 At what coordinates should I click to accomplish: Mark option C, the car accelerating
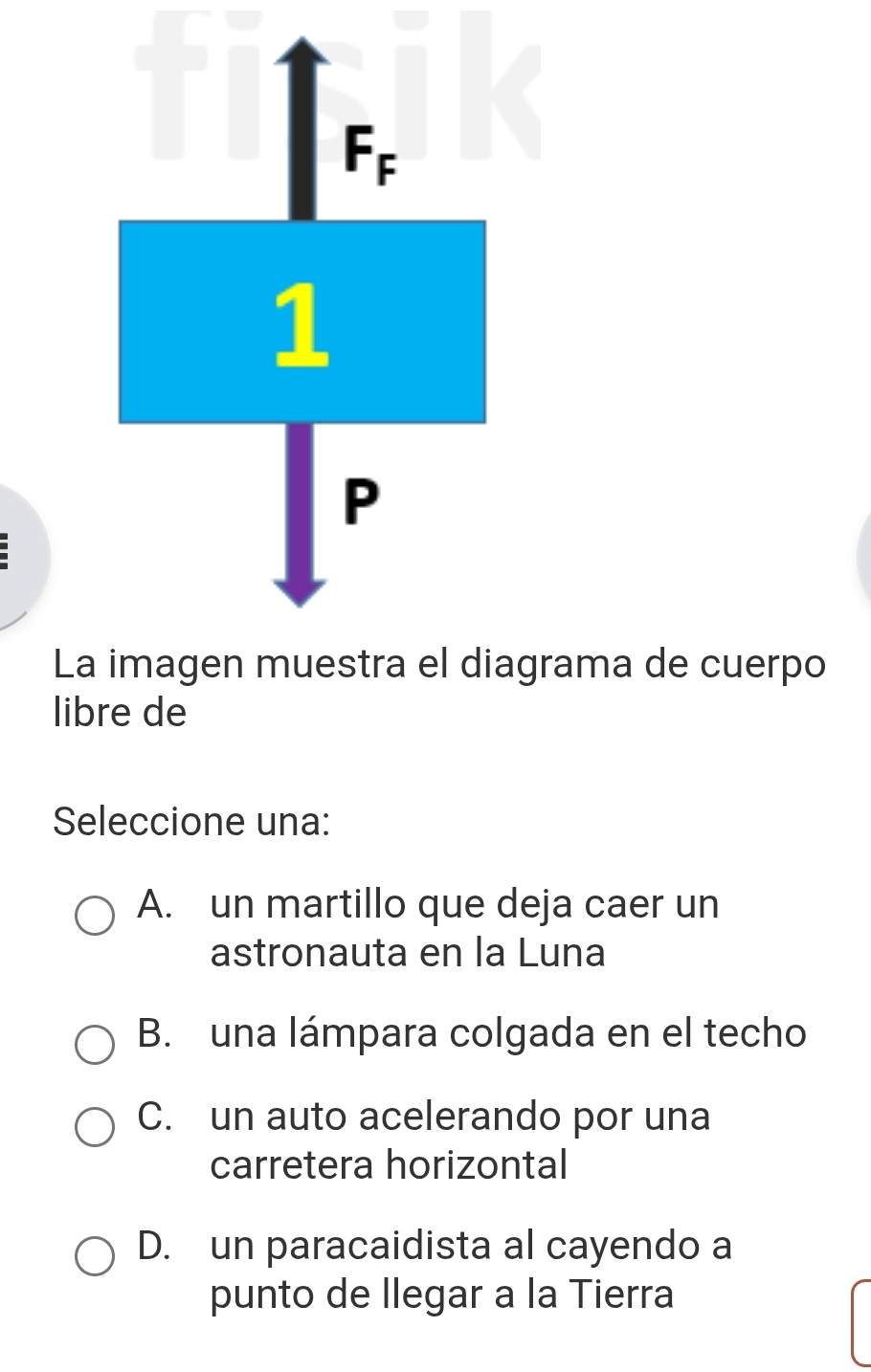coord(94,1127)
